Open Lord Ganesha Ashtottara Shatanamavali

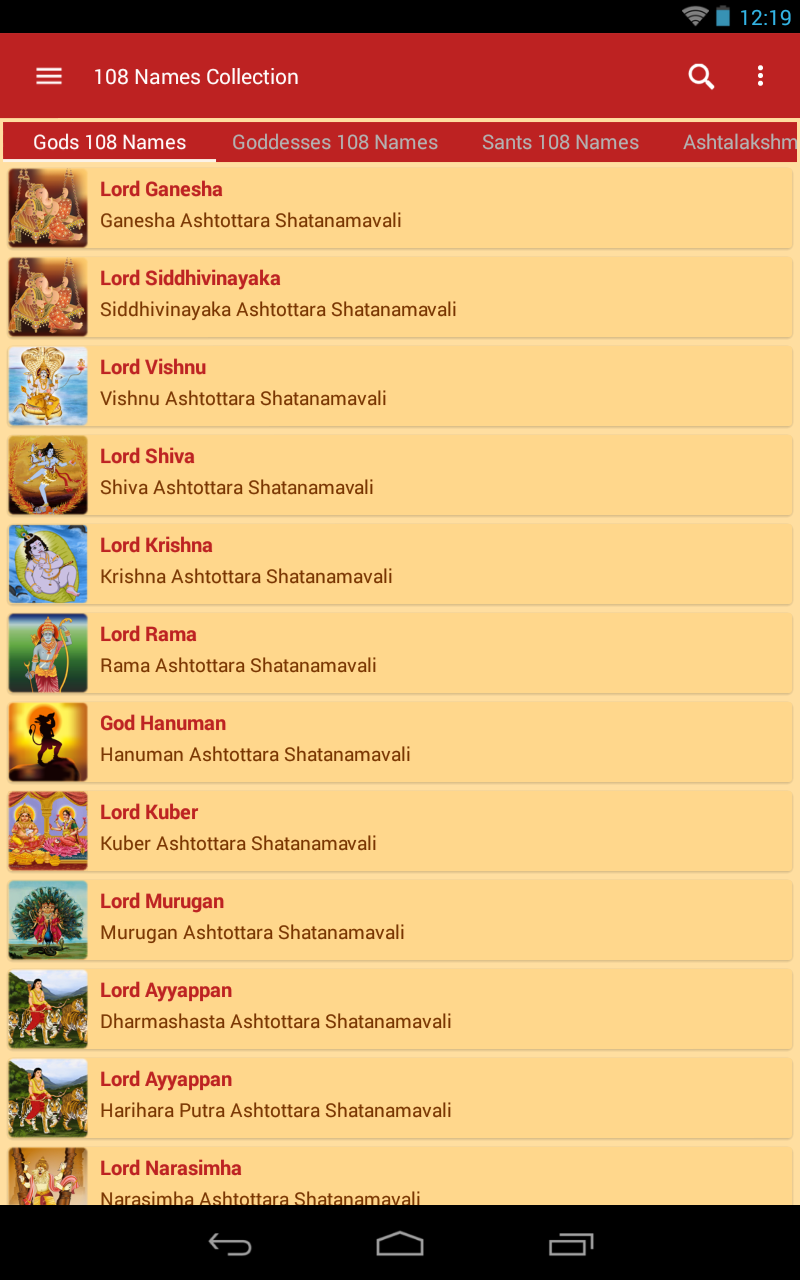400,207
